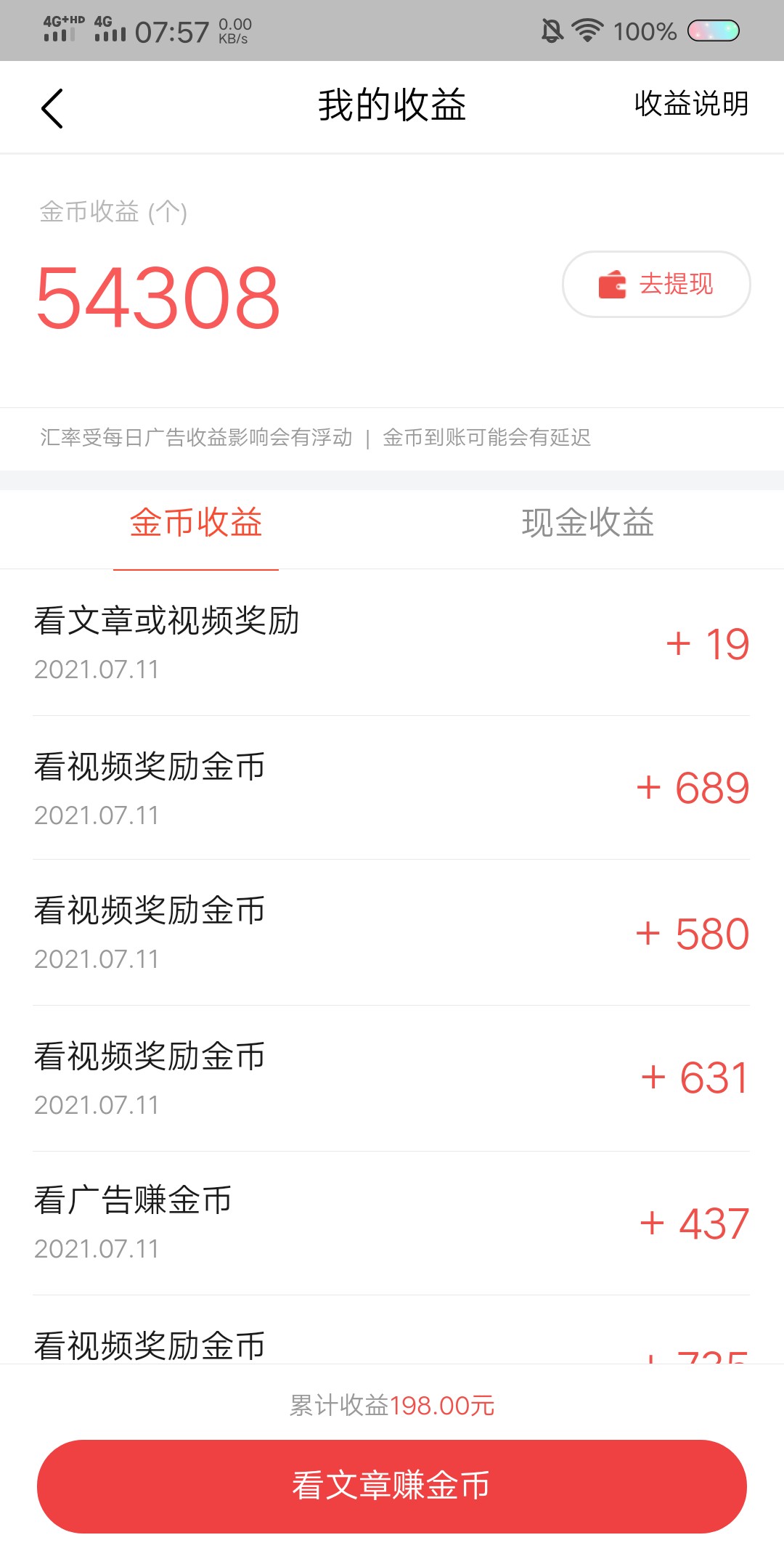The image size is (784, 1564).
Task: Tap 去提现 to withdraw earnings
Action: pyautogui.click(x=656, y=284)
